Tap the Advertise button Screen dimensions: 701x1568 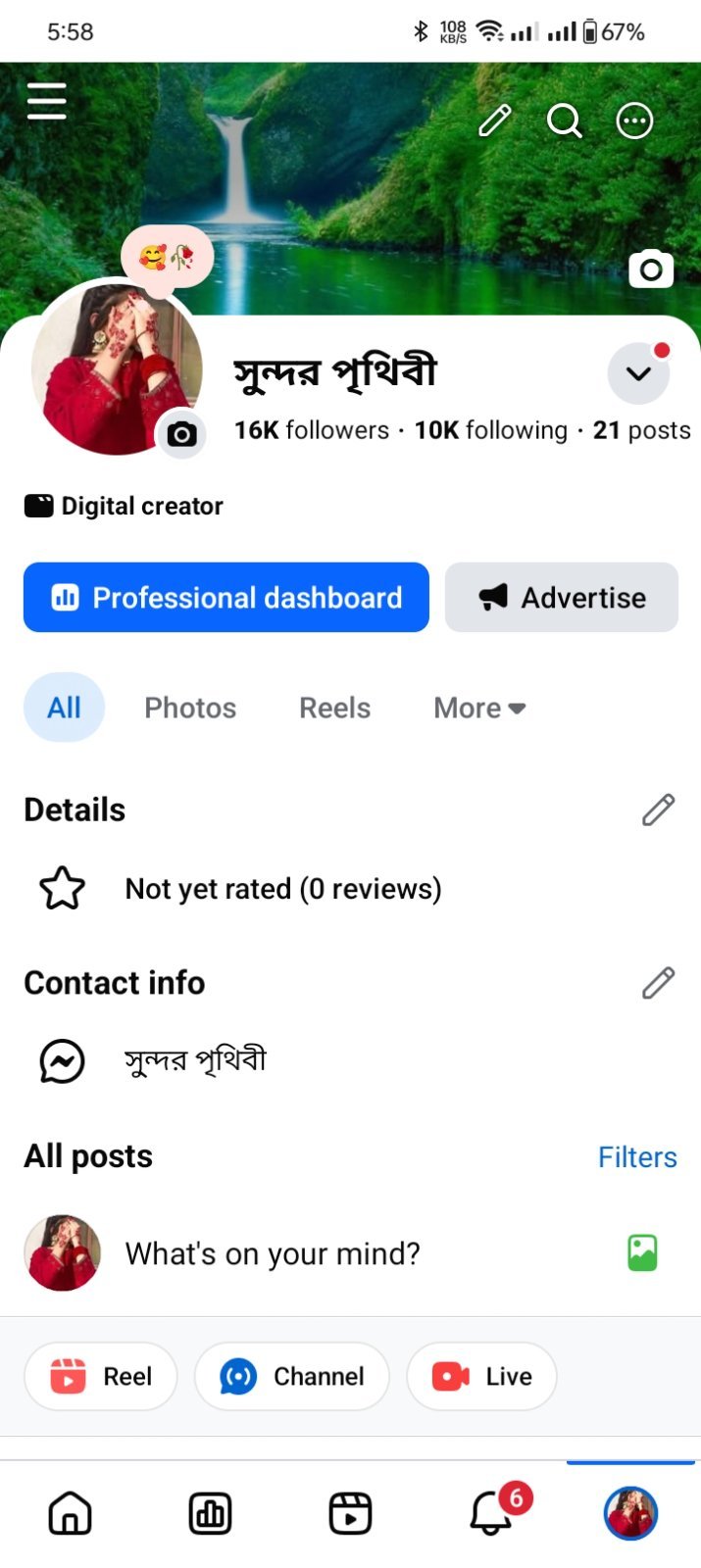point(562,597)
